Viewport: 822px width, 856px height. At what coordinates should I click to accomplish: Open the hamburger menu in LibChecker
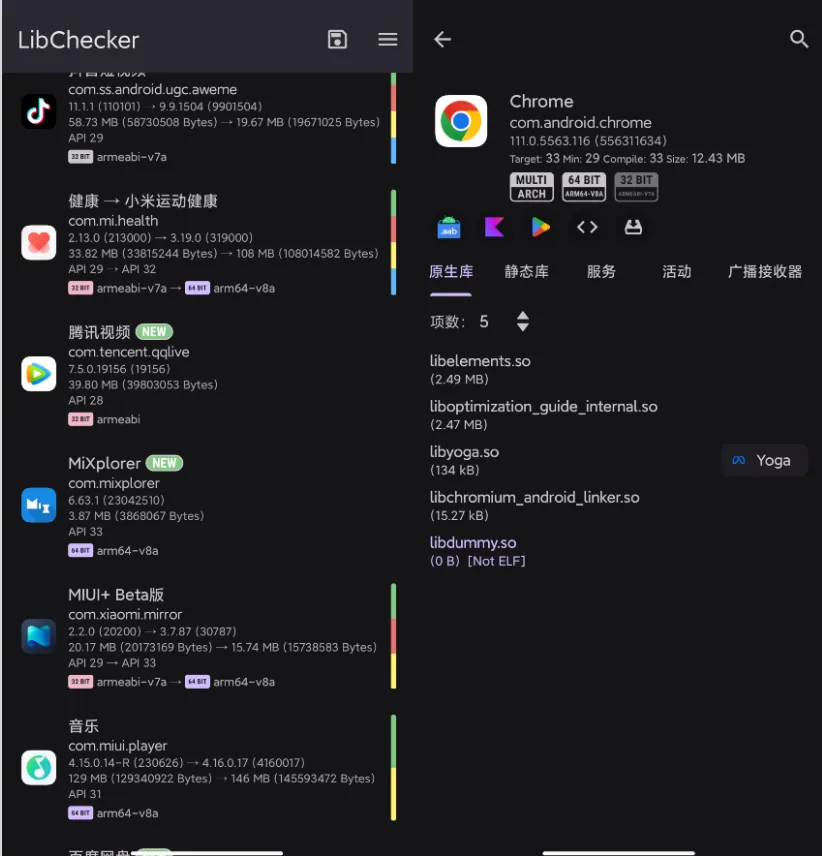click(388, 39)
